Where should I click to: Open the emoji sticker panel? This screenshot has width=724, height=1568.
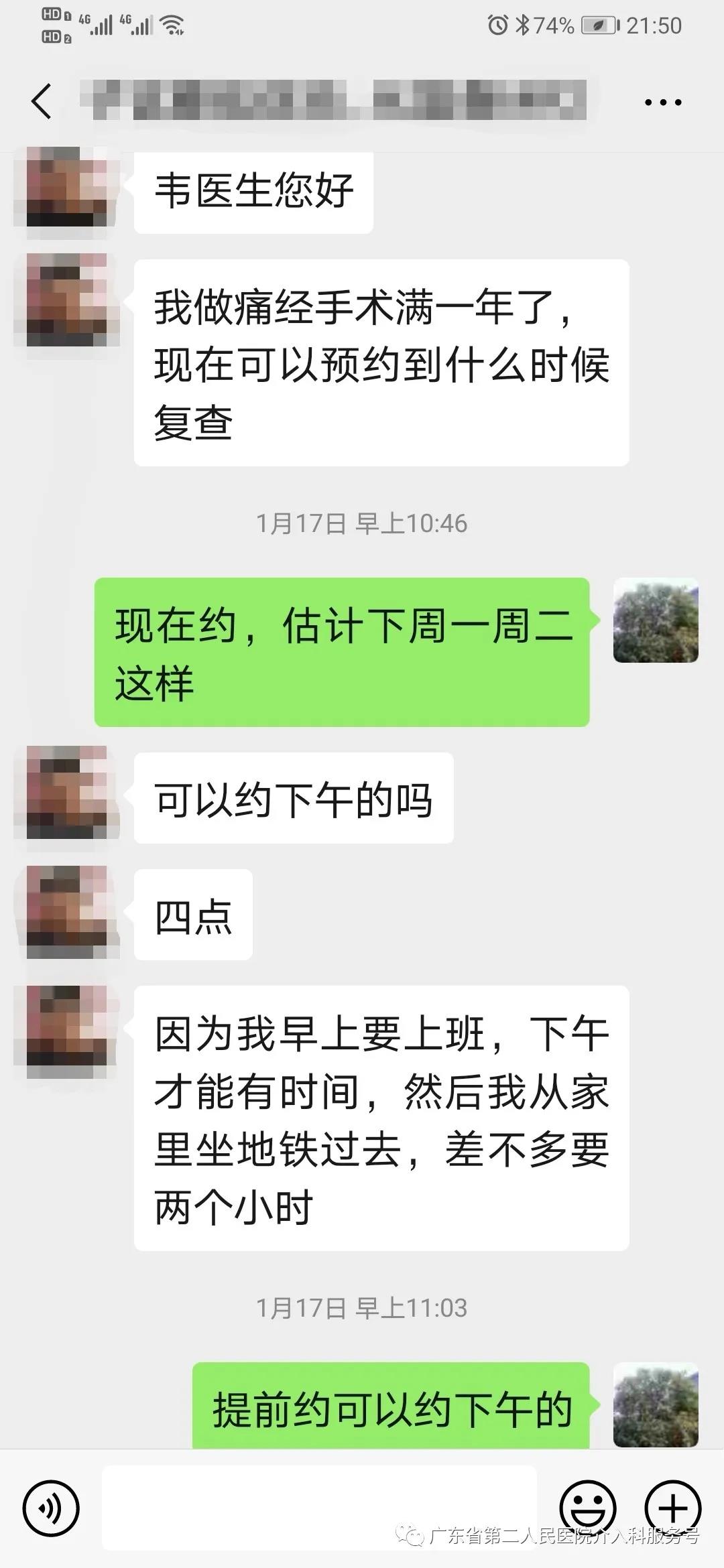pyautogui.click(x=588, y=1508)
